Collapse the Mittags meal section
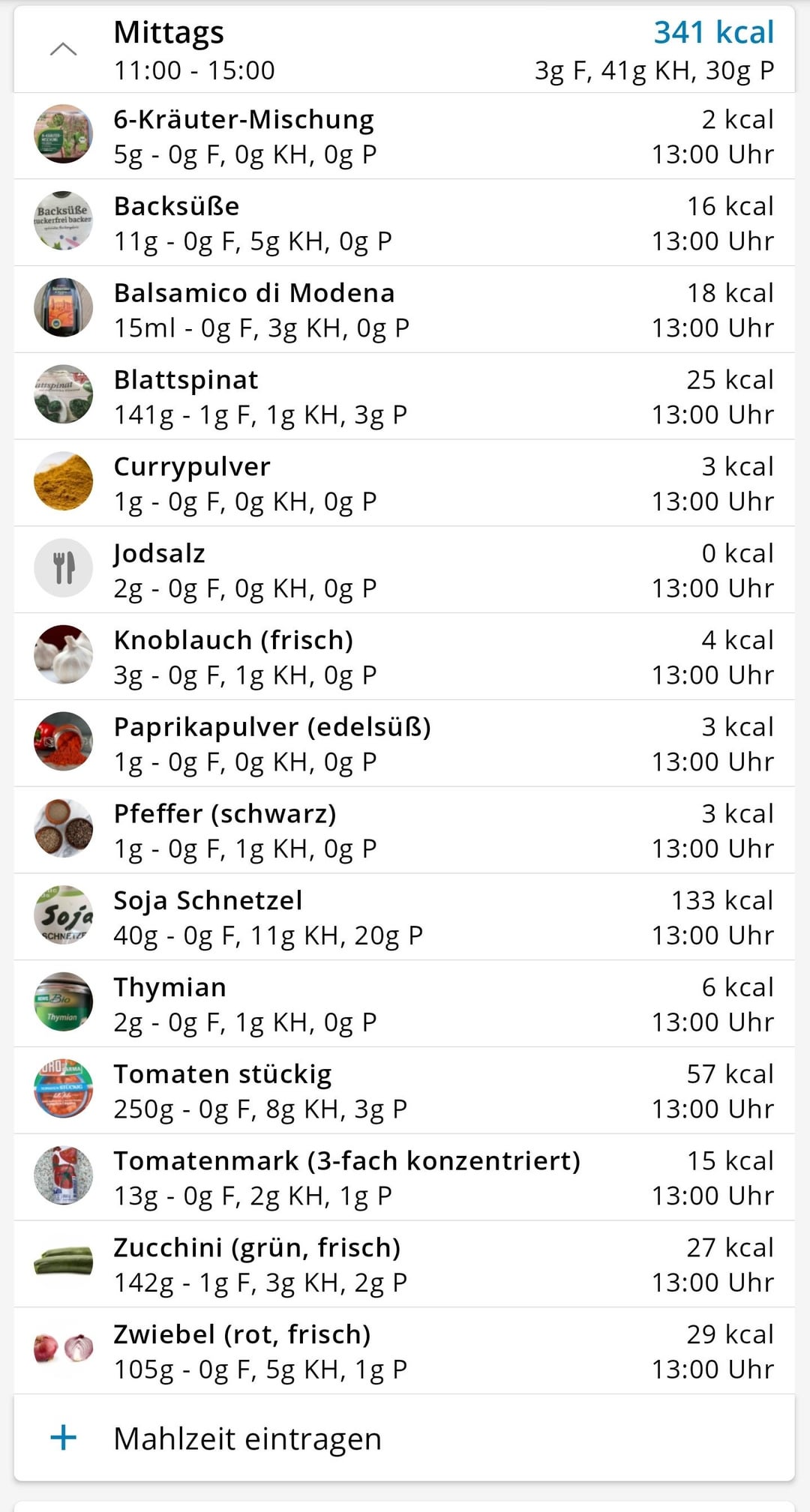810x1512 pixels. click(64, 50)
